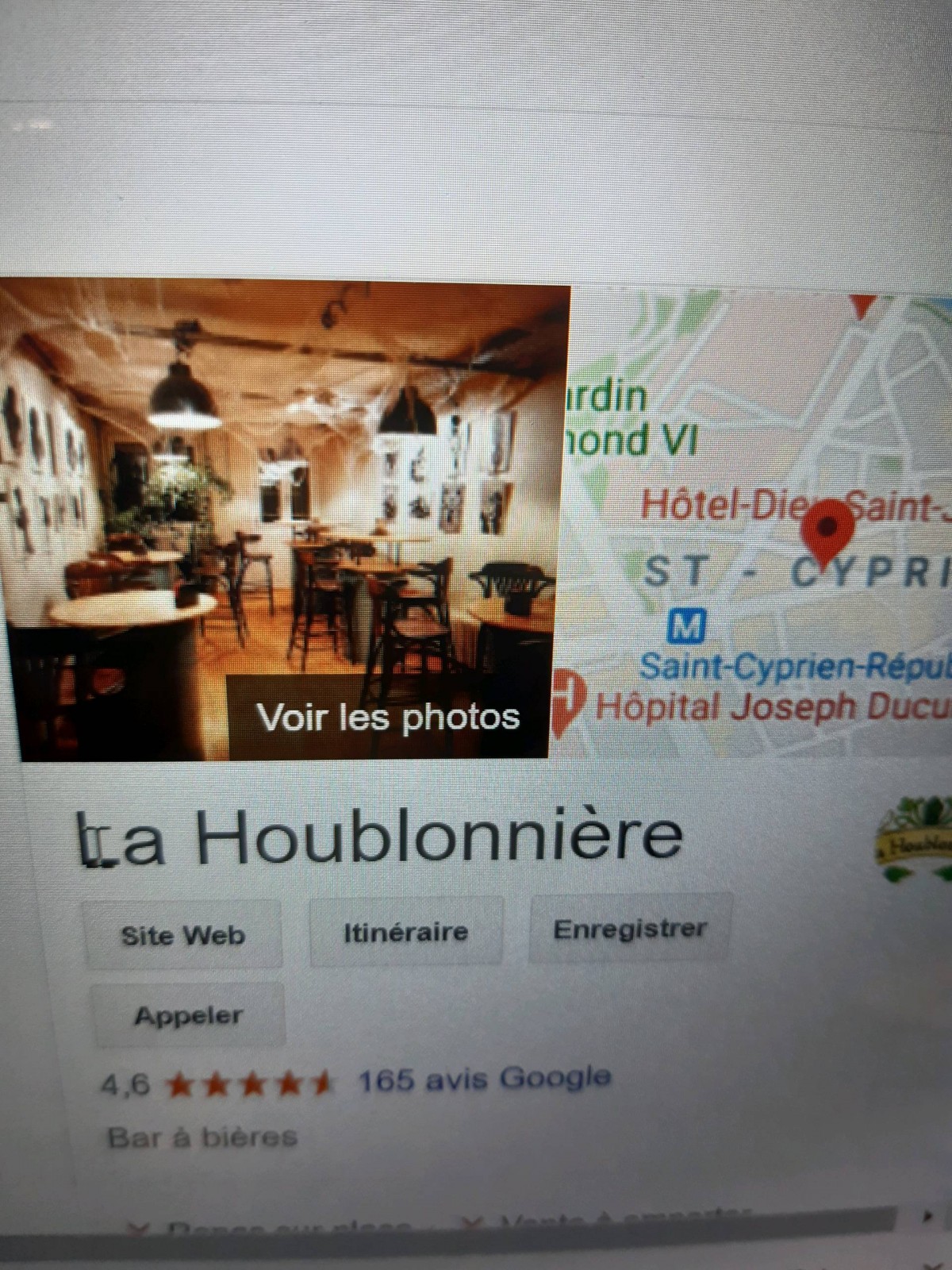Save the place with Enregistrer
Screen dimensions: 952x1270
(x=629, y=929)
